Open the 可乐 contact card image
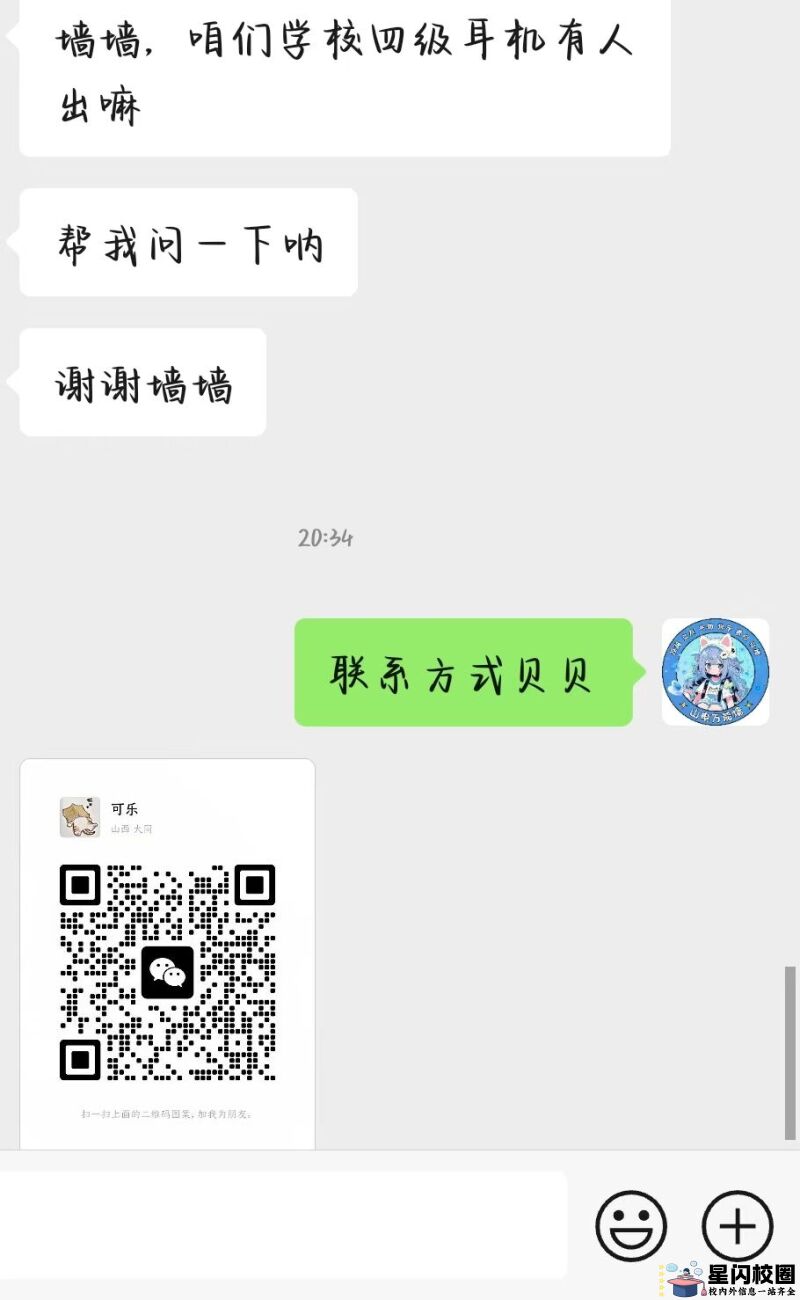The image size is (800, 1300). click(167, 954)
